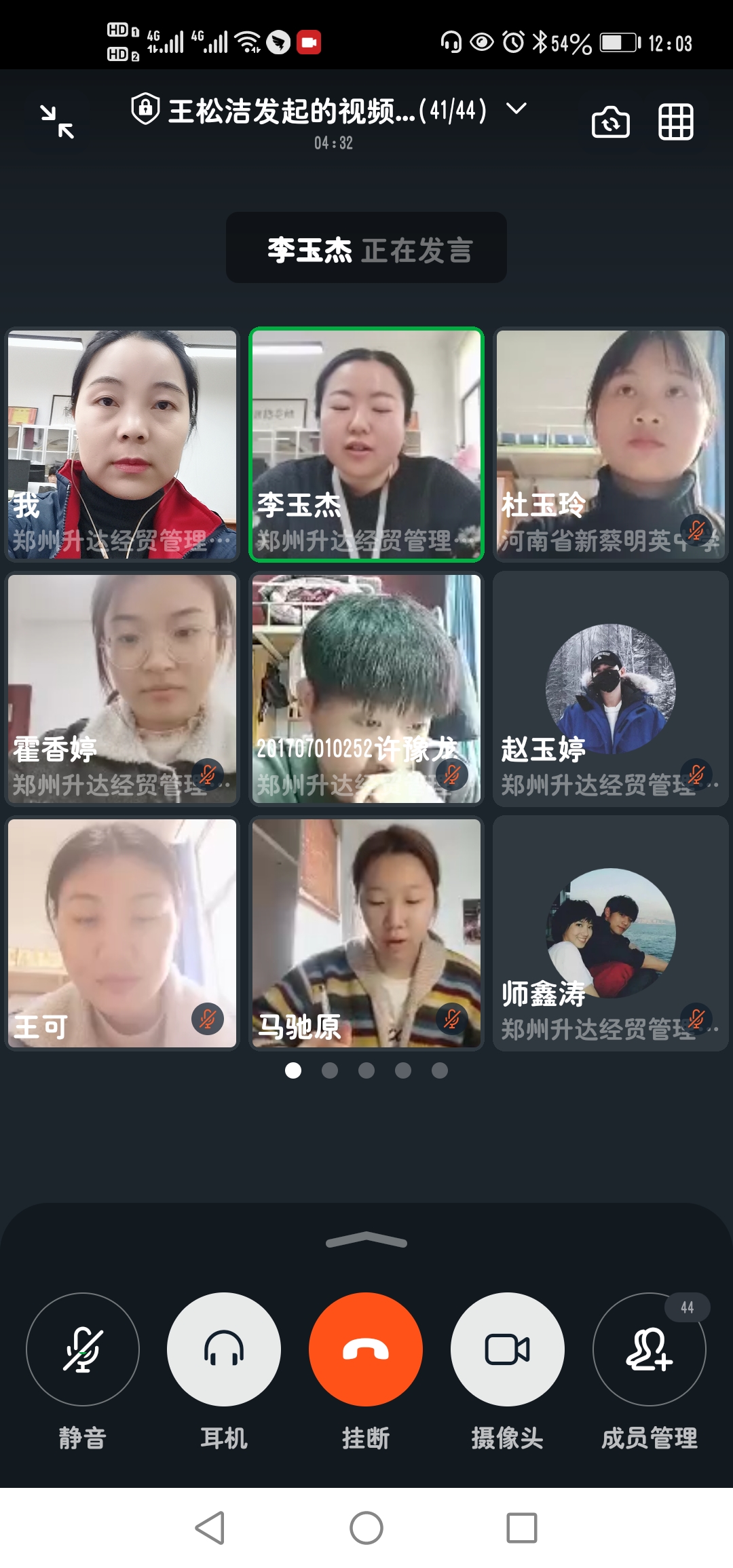Image resolution: width=733 pixels, height=1568 pixels.
Task: Hang up the call with 挂断
Action: point(366,1349)
